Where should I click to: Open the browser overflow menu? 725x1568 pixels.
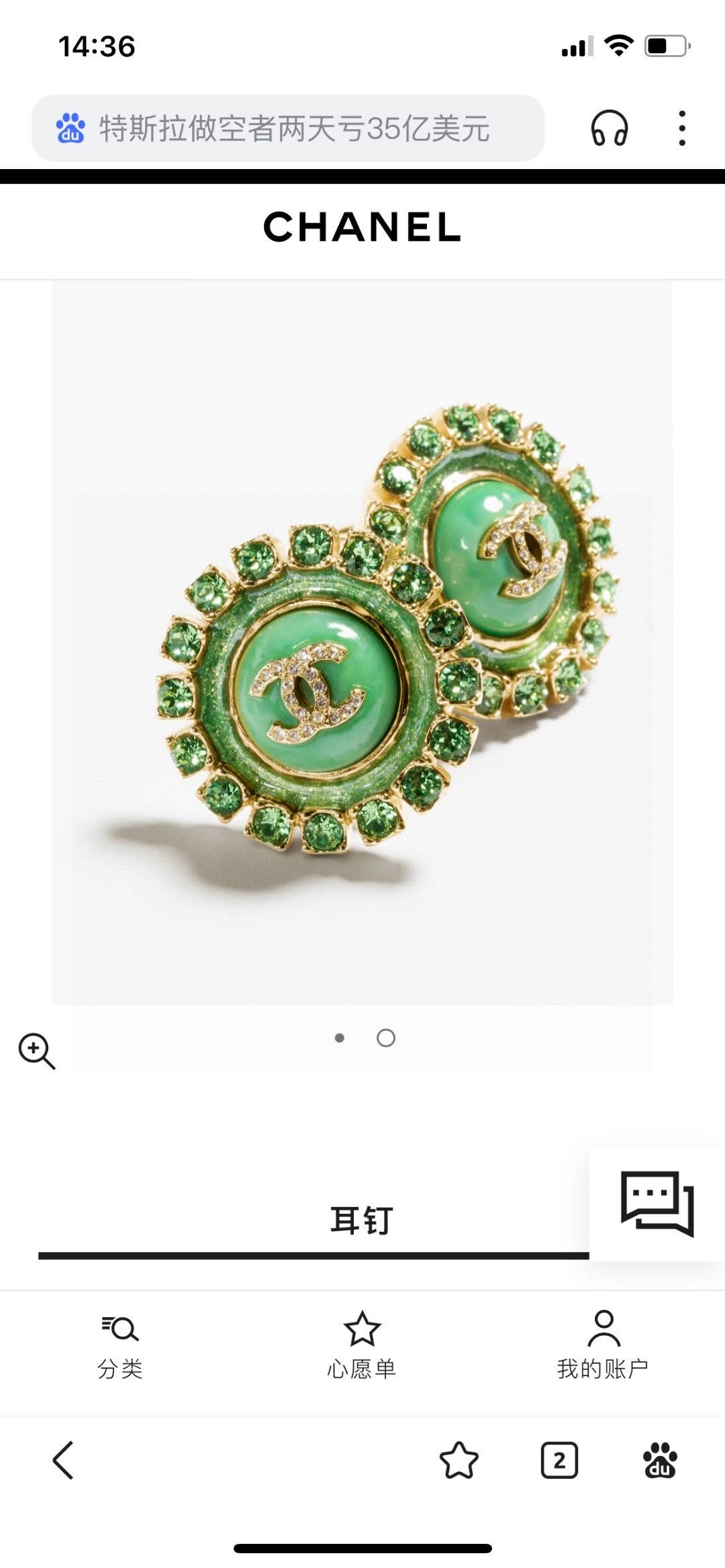[682, 128]
